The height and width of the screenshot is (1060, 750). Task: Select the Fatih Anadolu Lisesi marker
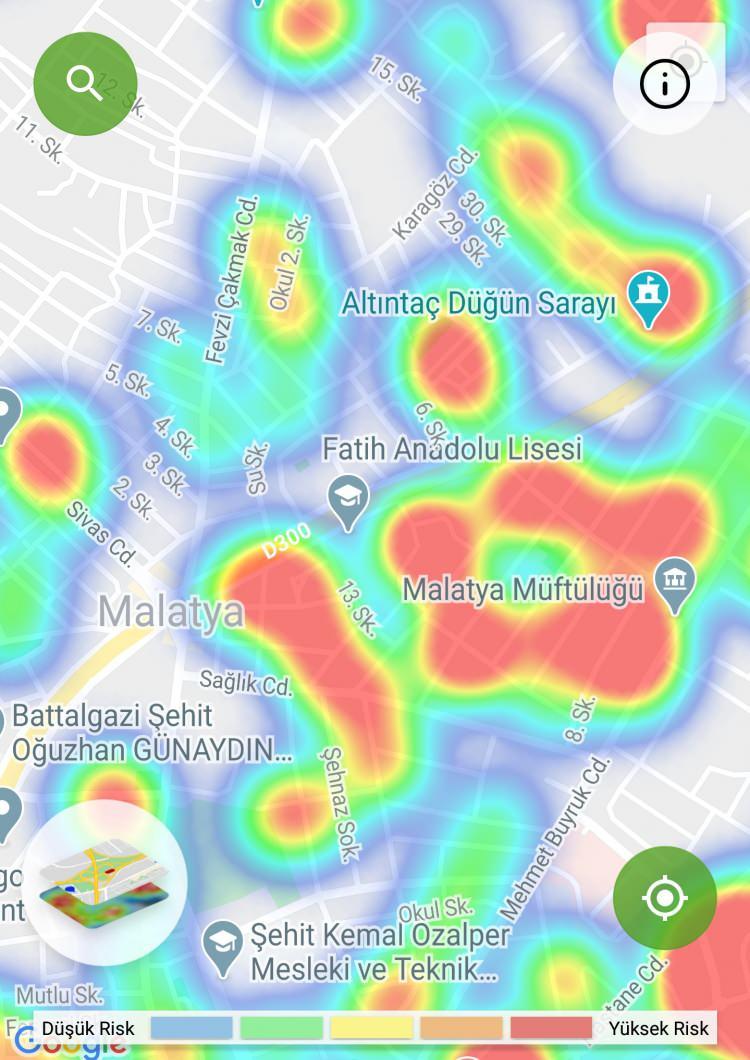click(x=348, y=501)
